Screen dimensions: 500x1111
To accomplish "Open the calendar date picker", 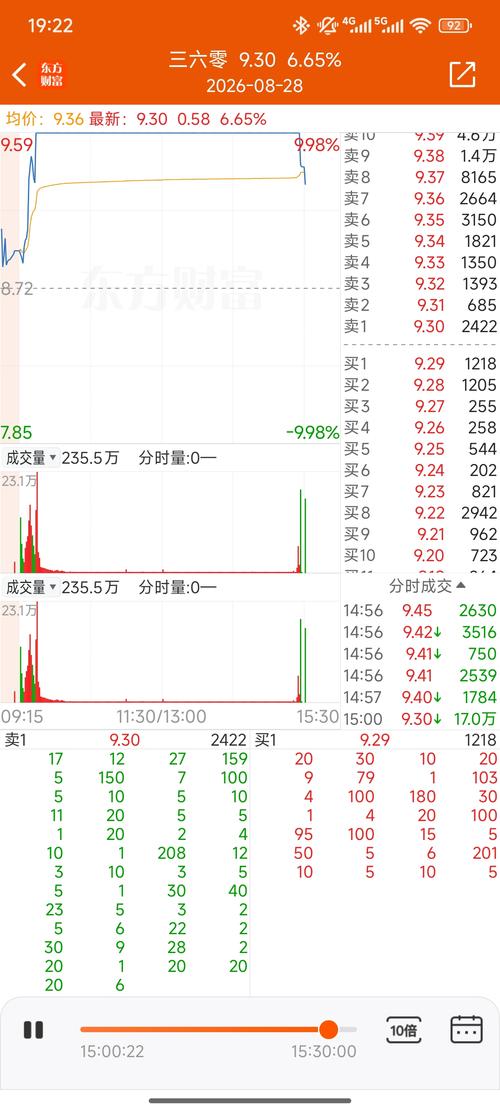I will click(467, 1030).
